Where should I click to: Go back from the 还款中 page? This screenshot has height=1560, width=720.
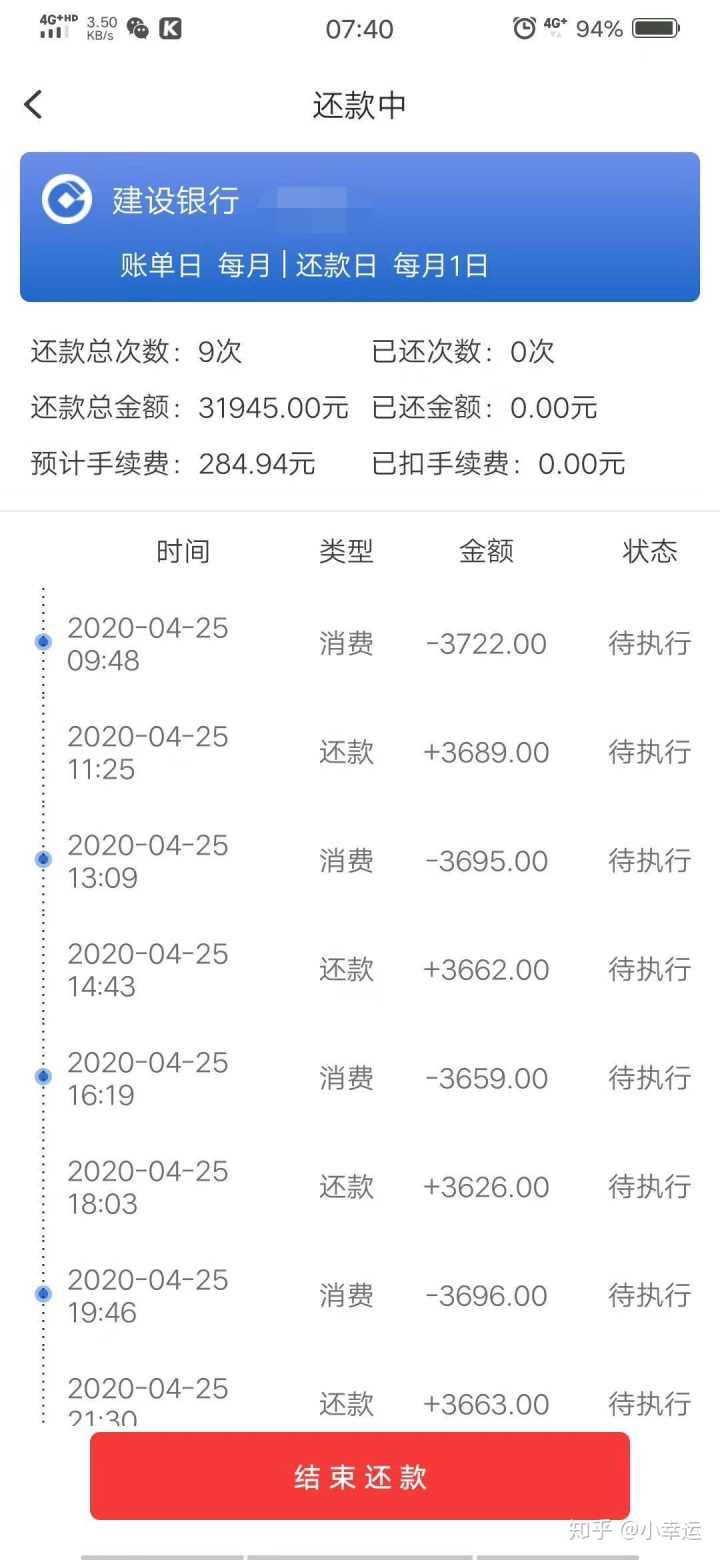click(34, 104)
